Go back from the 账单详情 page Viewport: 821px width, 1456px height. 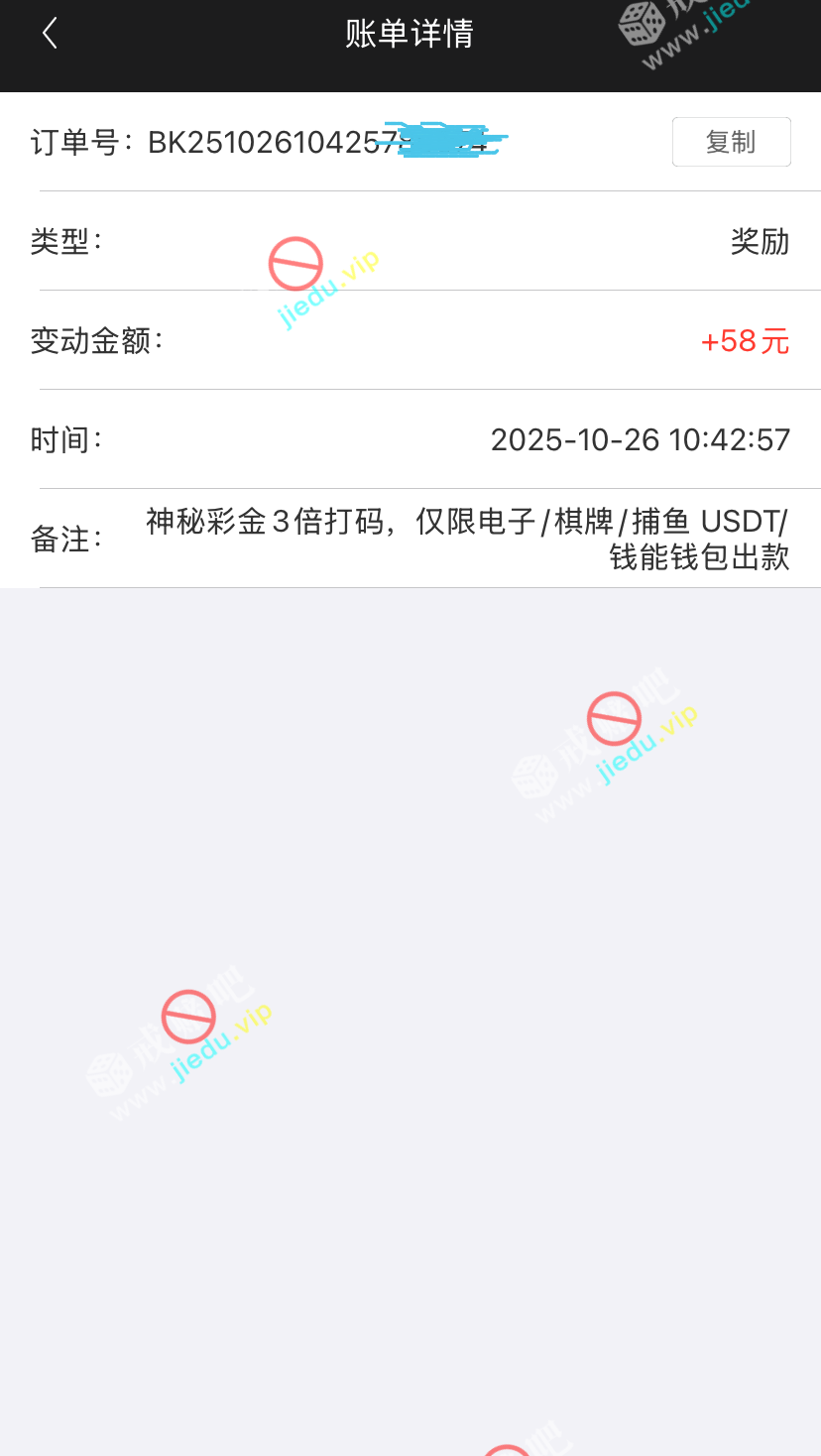[50, 34]
